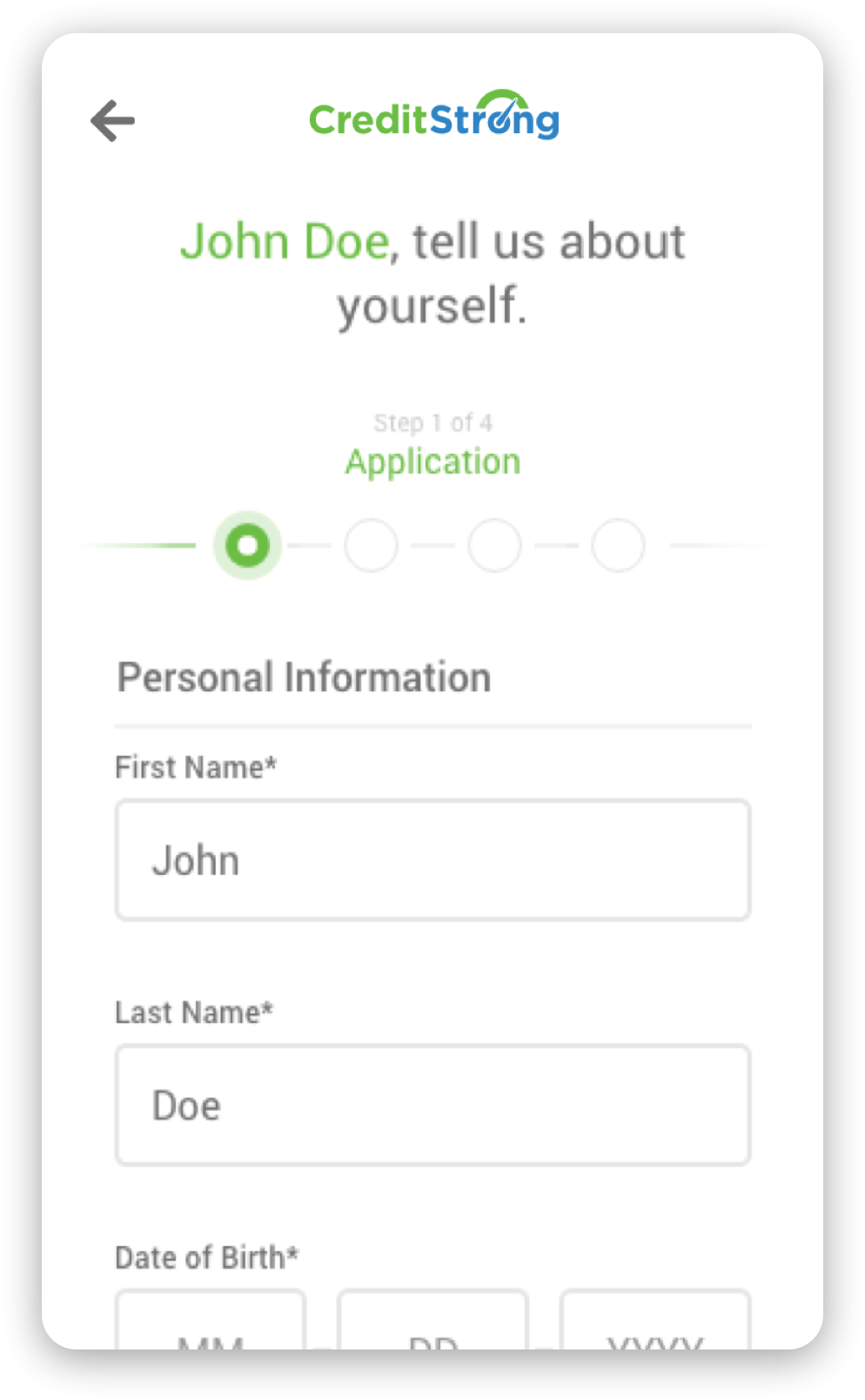Select the birth month field
Screen dimensions: 865x1400
coord(211,1320)
